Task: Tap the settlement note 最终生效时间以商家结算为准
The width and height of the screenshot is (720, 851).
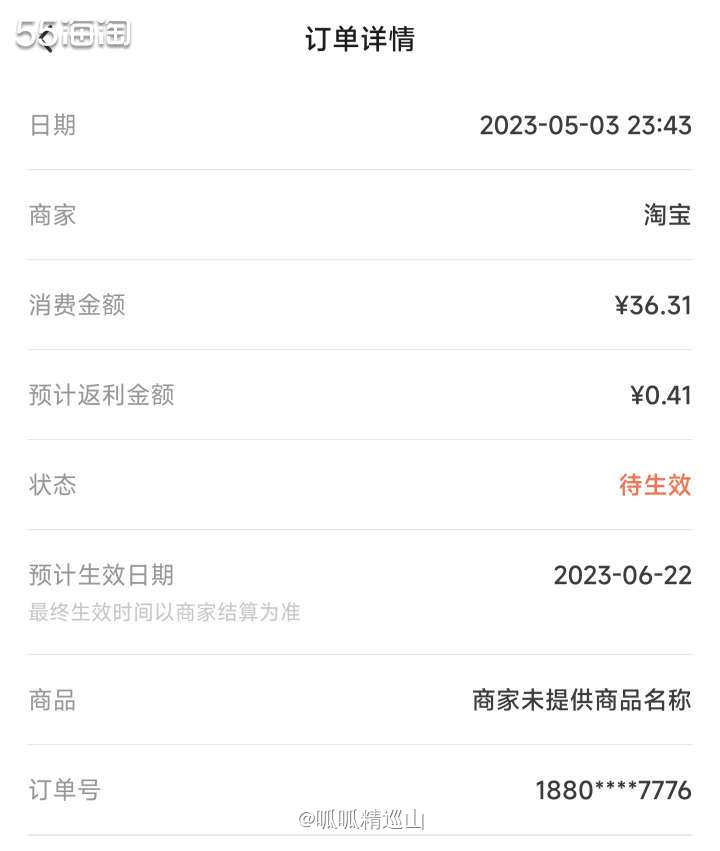Action: point(163,614)
